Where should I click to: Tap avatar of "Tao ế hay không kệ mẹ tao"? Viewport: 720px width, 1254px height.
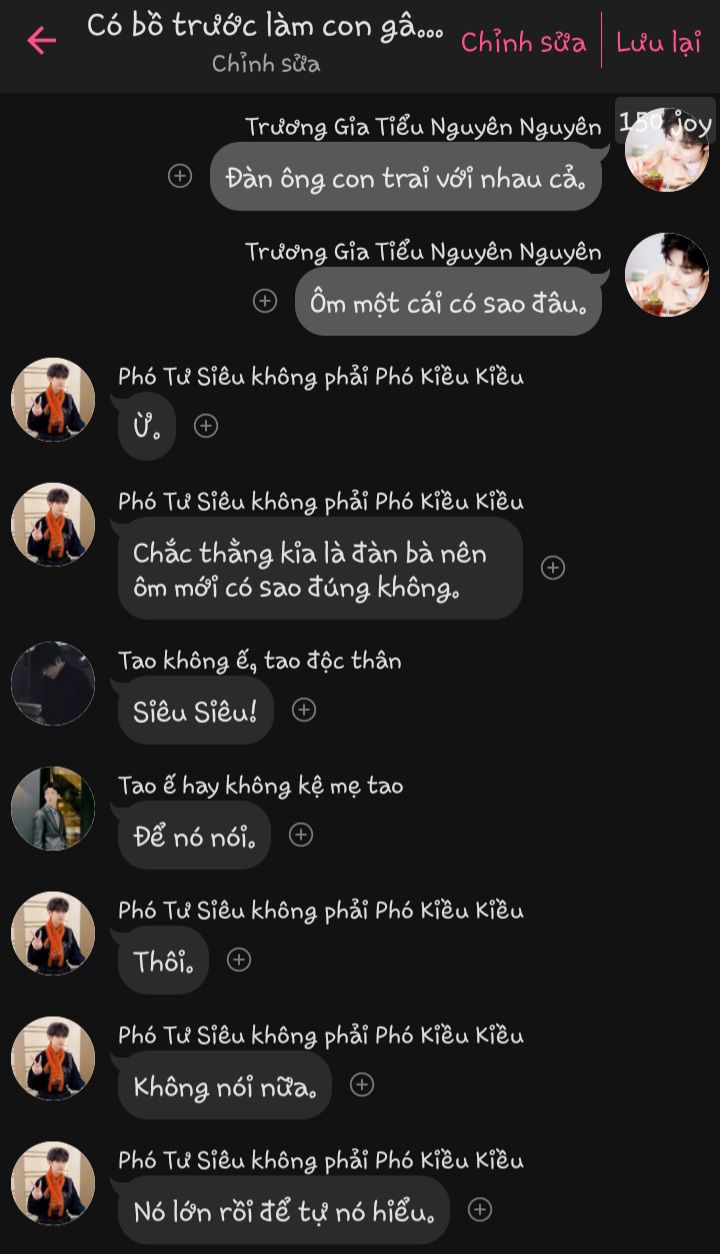(53, 809)
